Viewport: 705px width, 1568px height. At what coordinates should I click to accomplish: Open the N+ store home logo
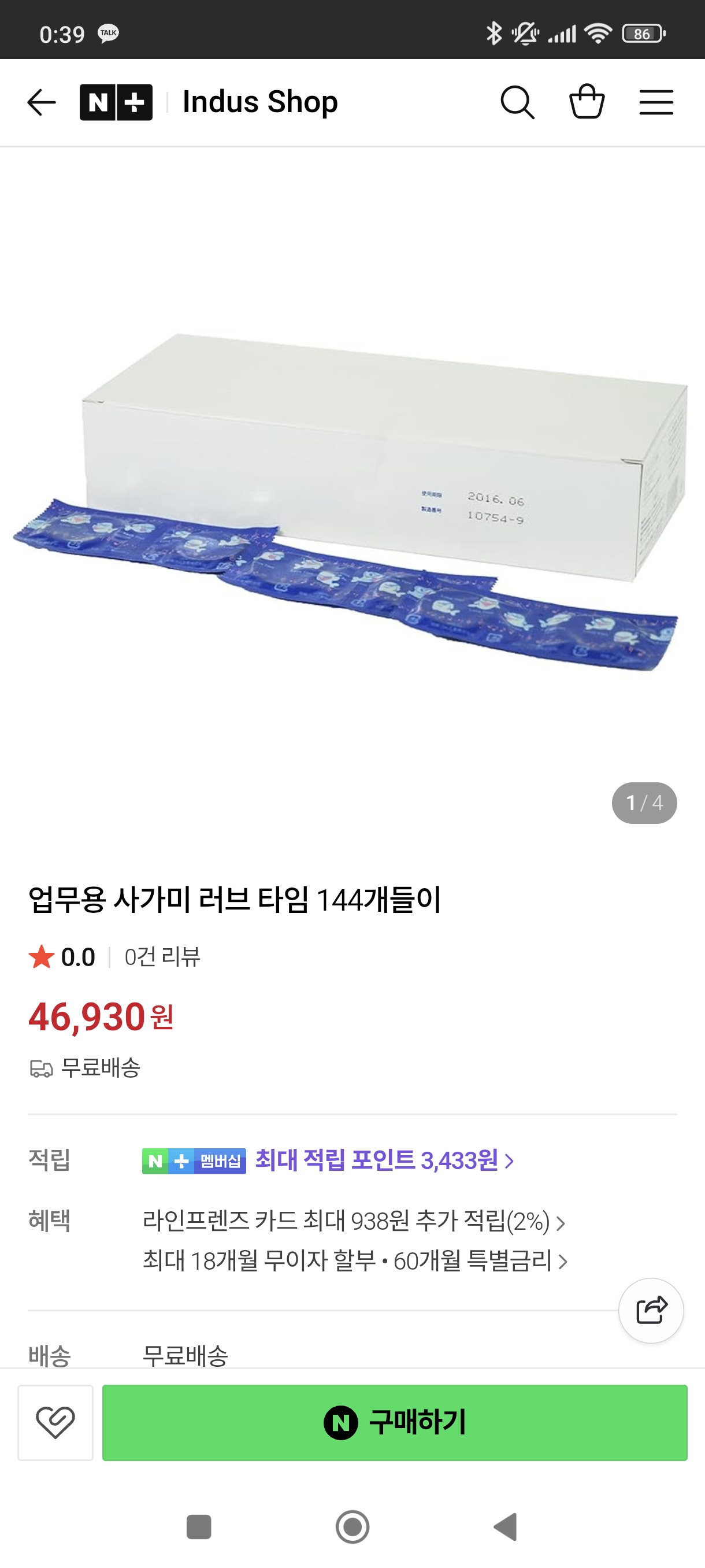pos(116,102)
